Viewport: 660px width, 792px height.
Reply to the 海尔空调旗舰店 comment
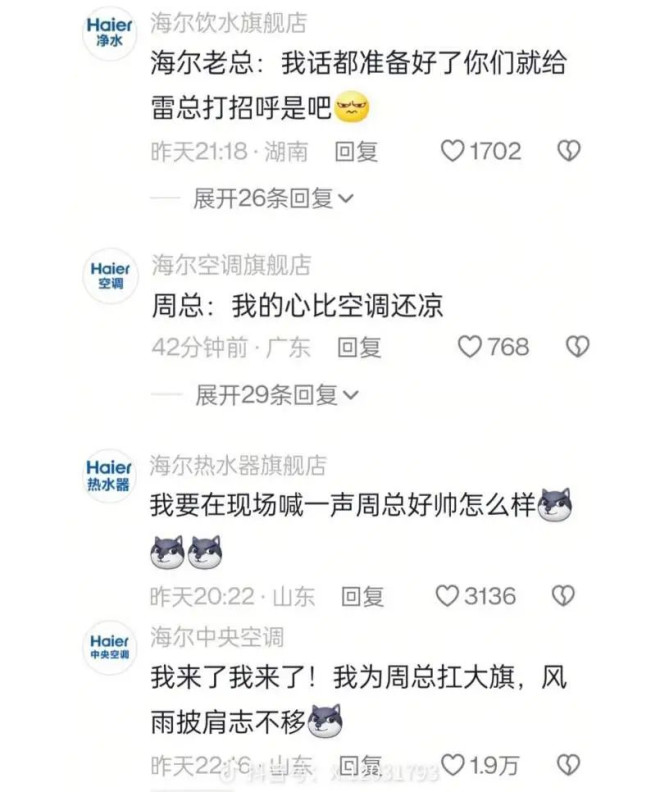359,347
